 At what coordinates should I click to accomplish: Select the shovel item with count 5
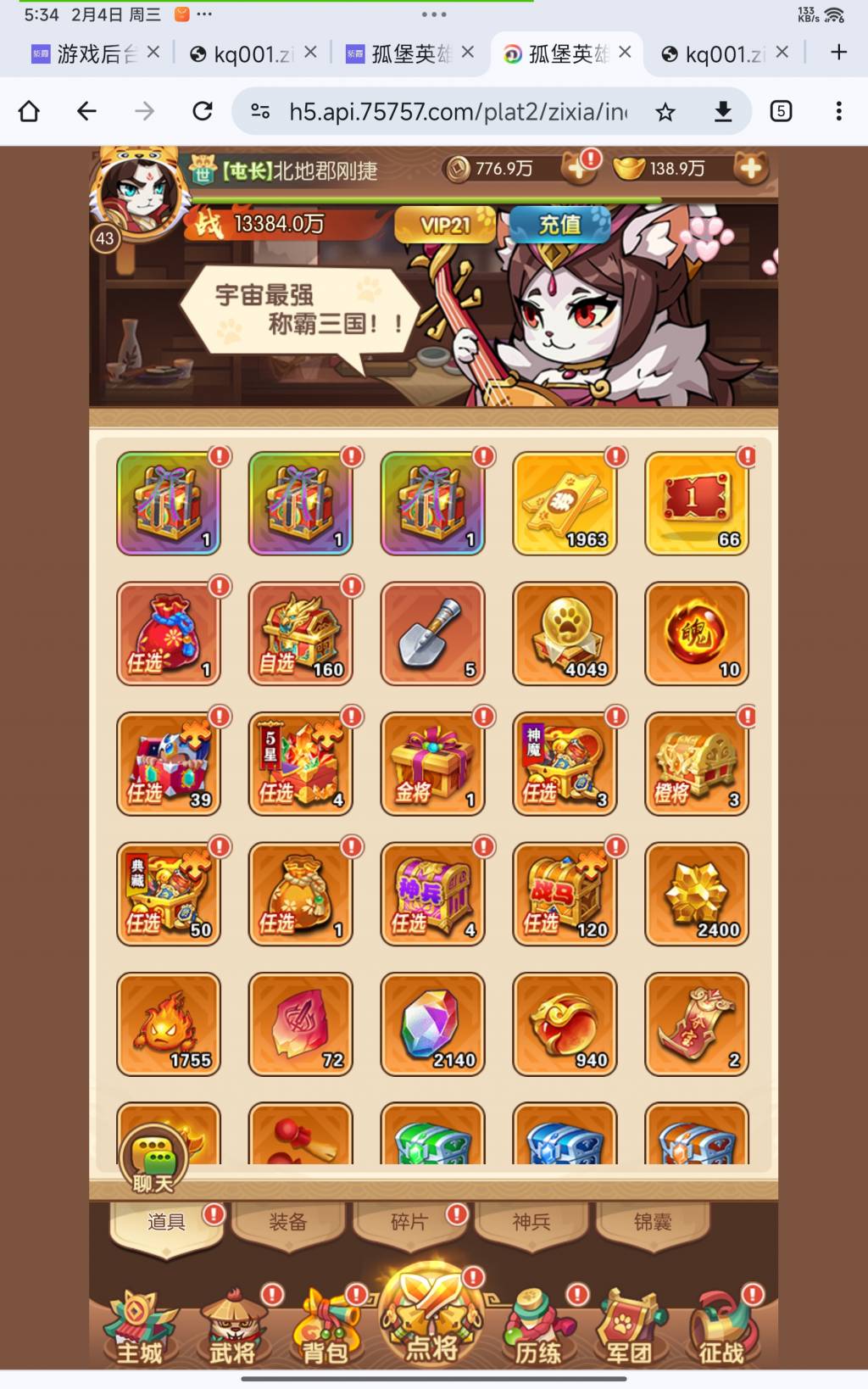tap(432, 633)
